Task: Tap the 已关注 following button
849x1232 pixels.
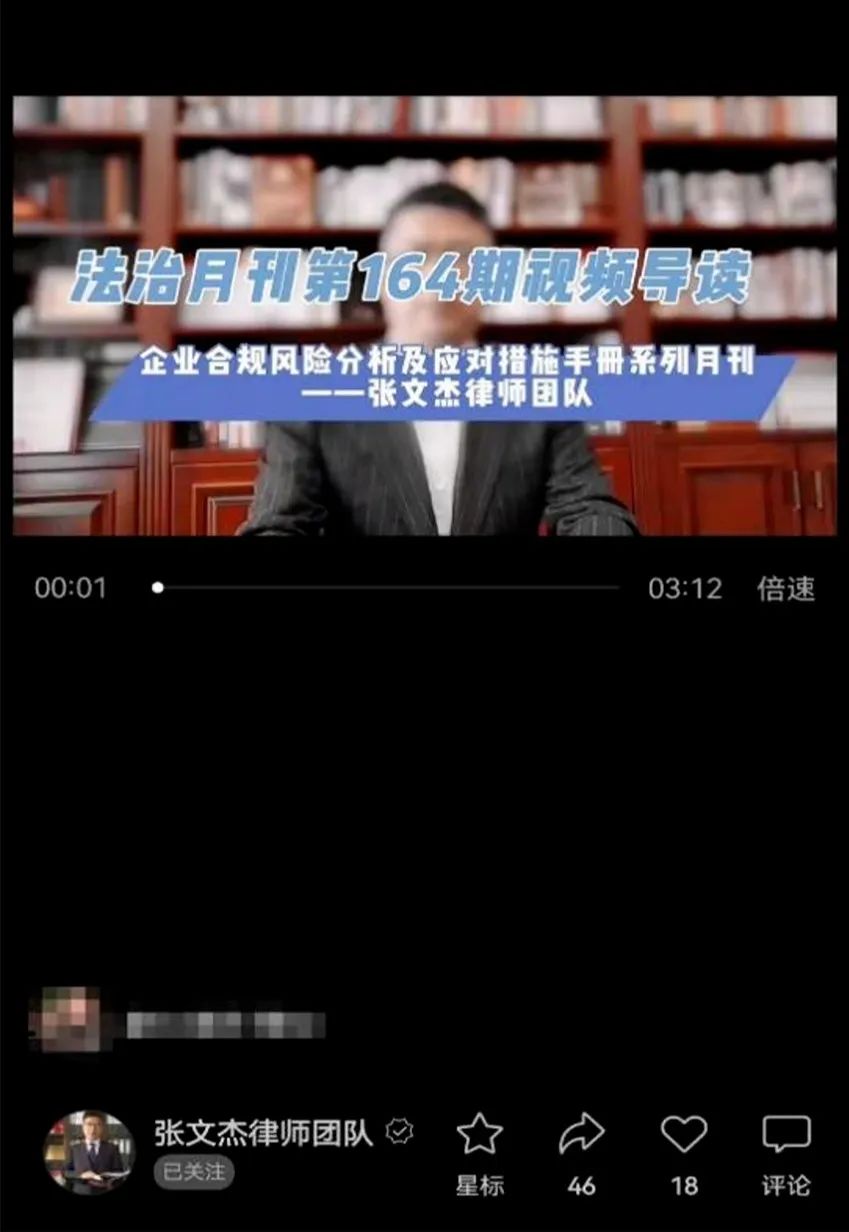Action: [194, 1172]
